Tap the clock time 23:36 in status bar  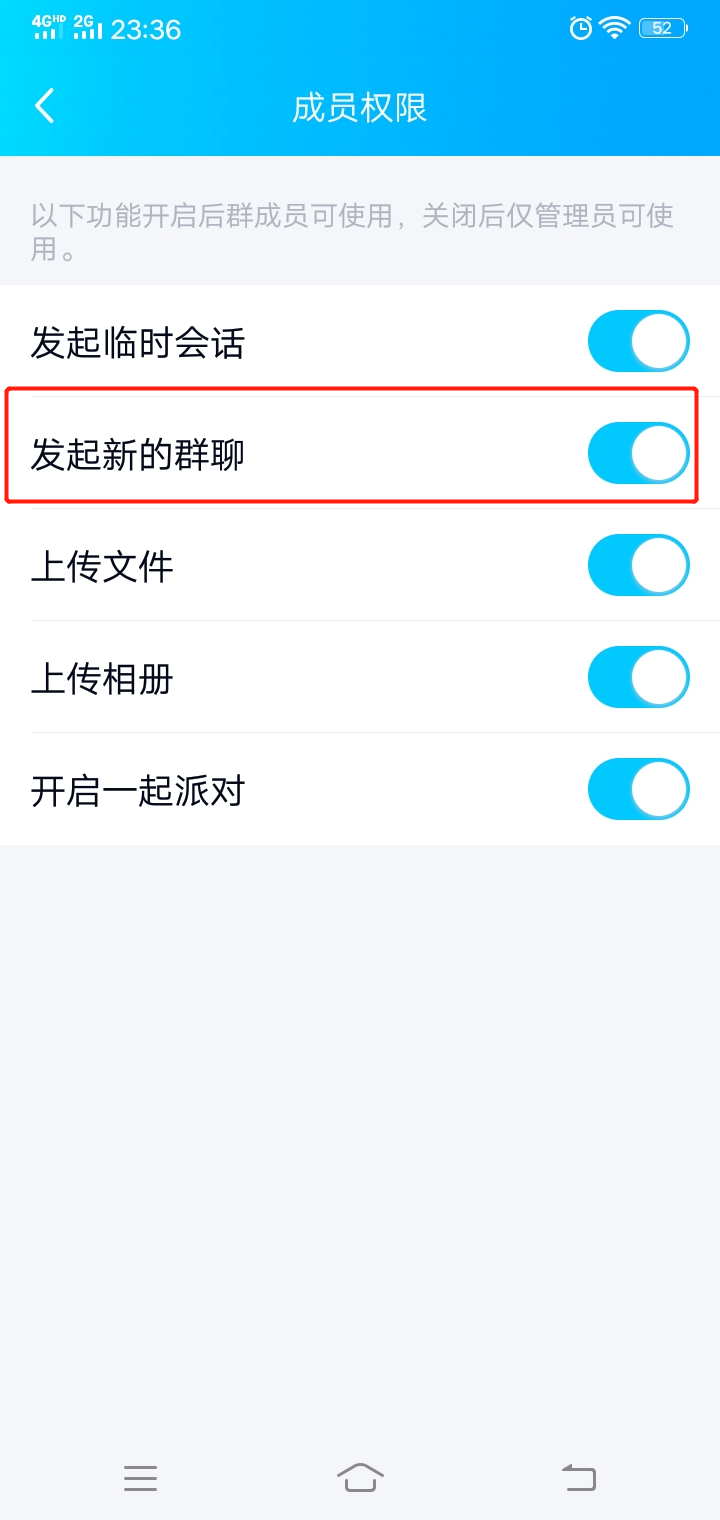coord(146,29)
